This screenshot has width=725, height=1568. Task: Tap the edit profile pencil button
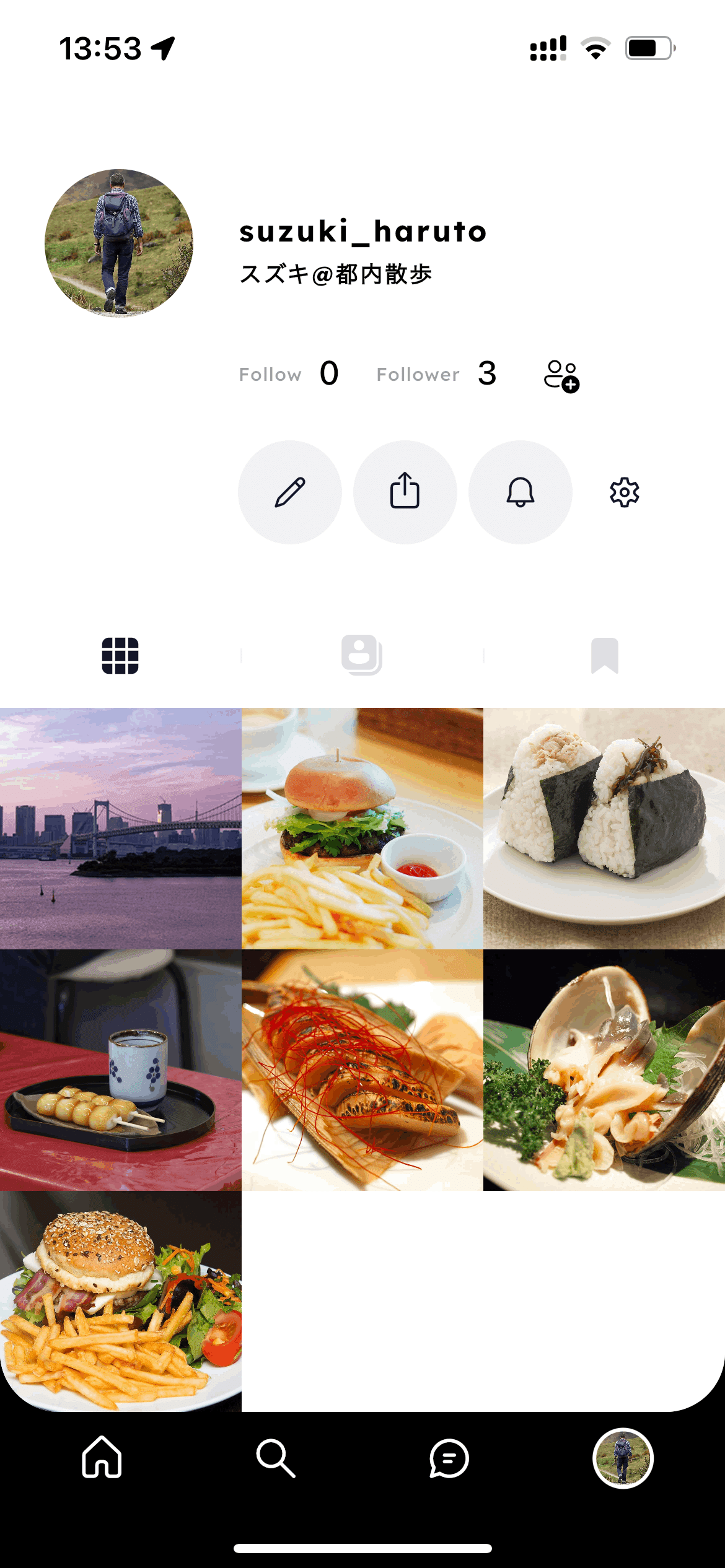[x=289, y=492]
